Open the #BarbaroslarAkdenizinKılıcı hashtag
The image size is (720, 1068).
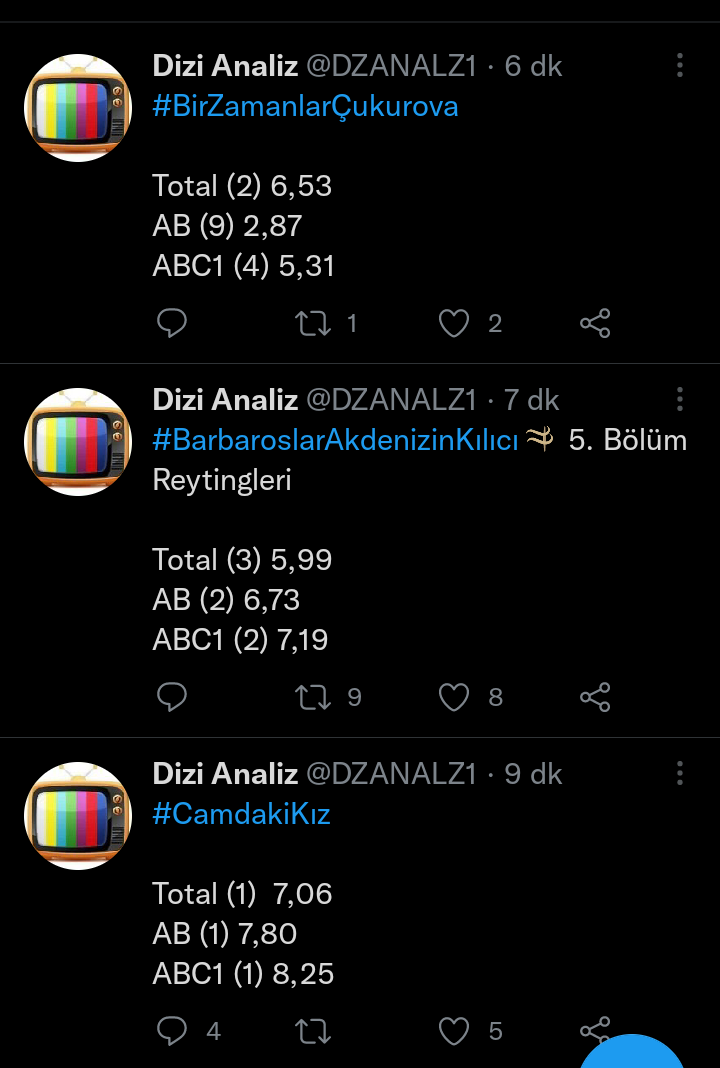pyautogui.click(x=335, y=440)
